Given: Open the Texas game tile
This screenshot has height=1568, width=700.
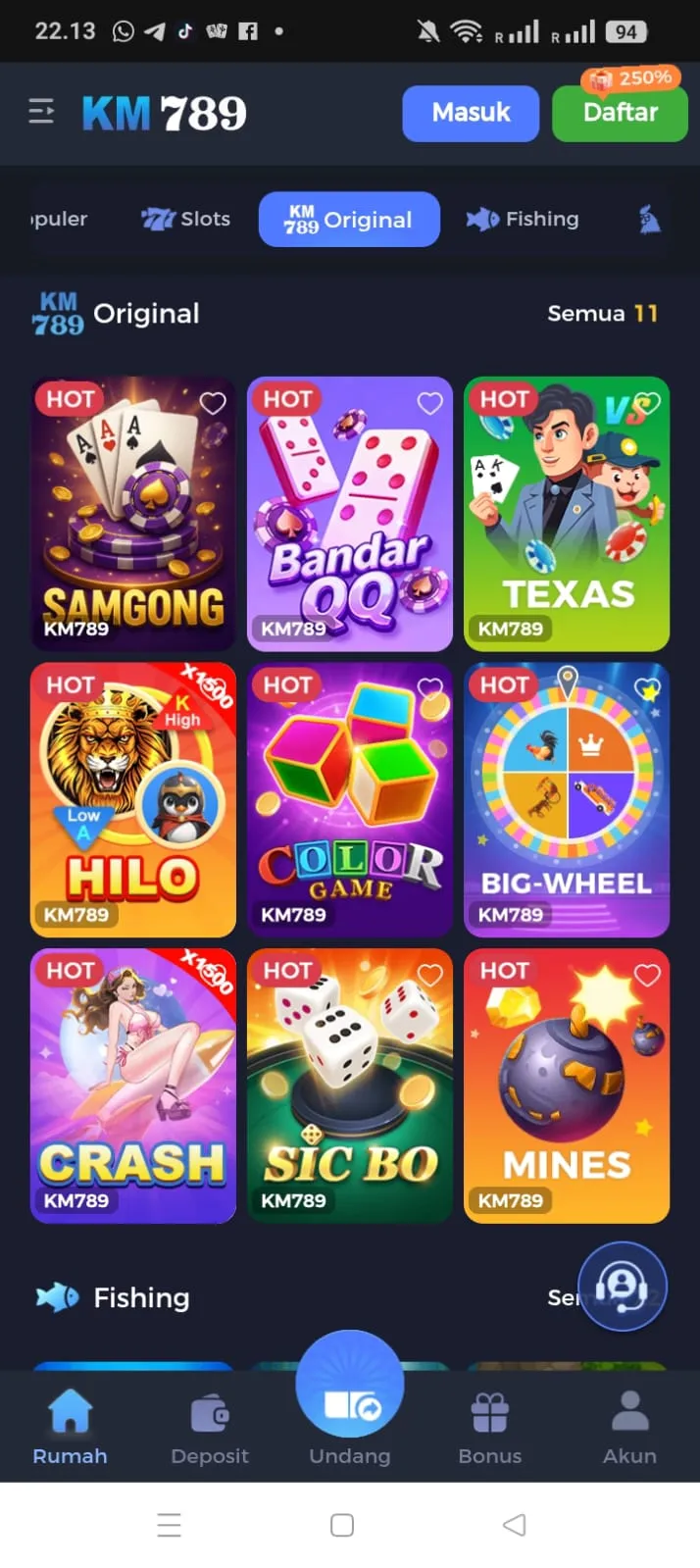Looking at the screenshot, I should pos(567,515).
